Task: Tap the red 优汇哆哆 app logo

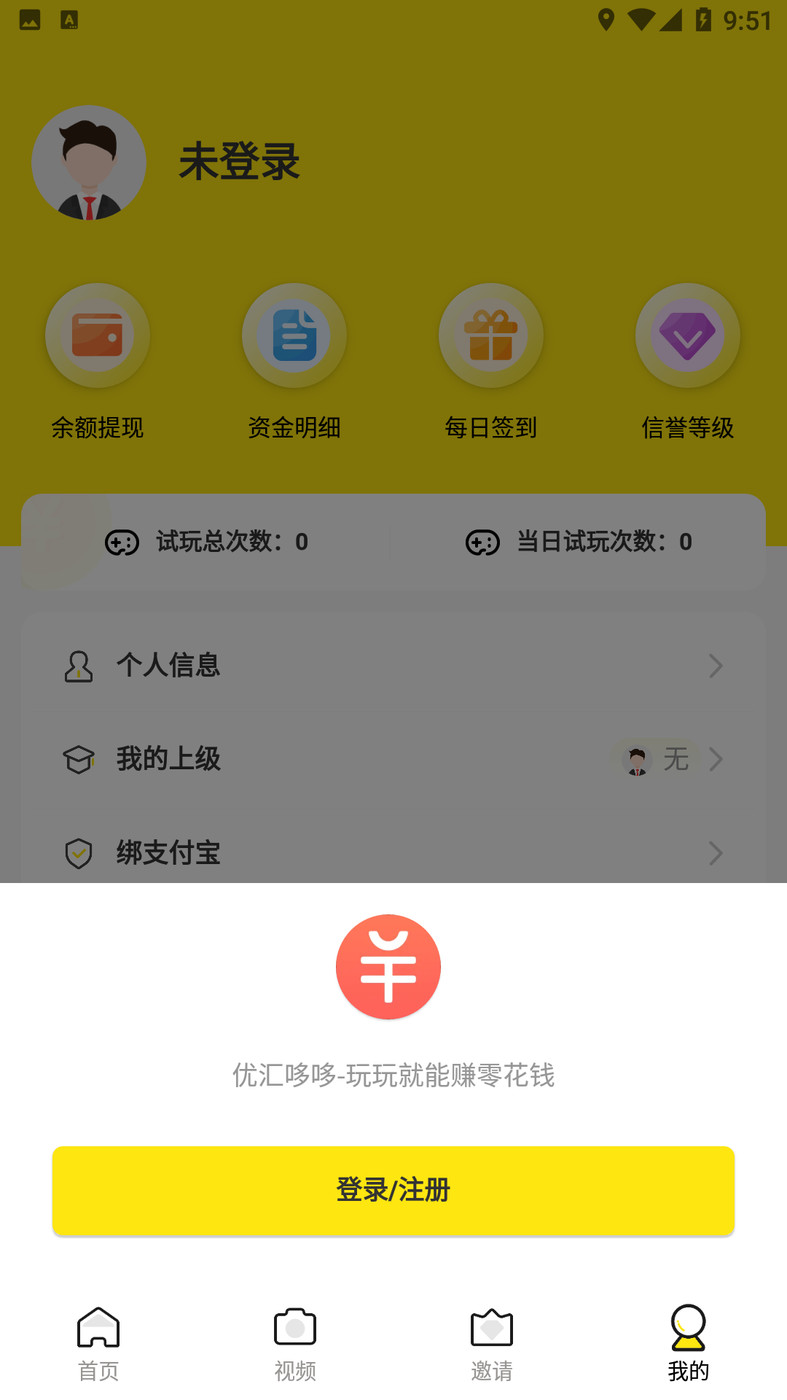Action: [x=388, y=966]
